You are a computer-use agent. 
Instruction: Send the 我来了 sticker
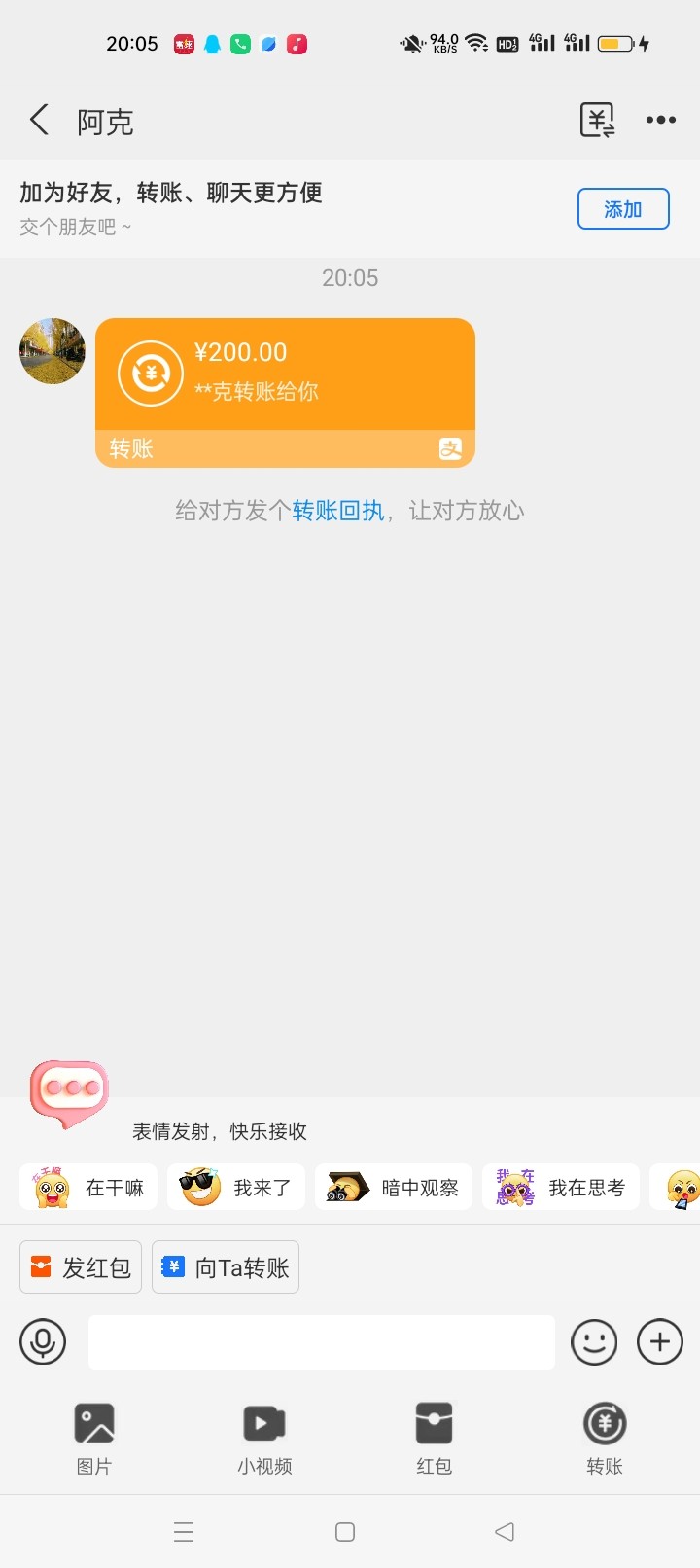pyautogui.click(x=236, y=1188)
